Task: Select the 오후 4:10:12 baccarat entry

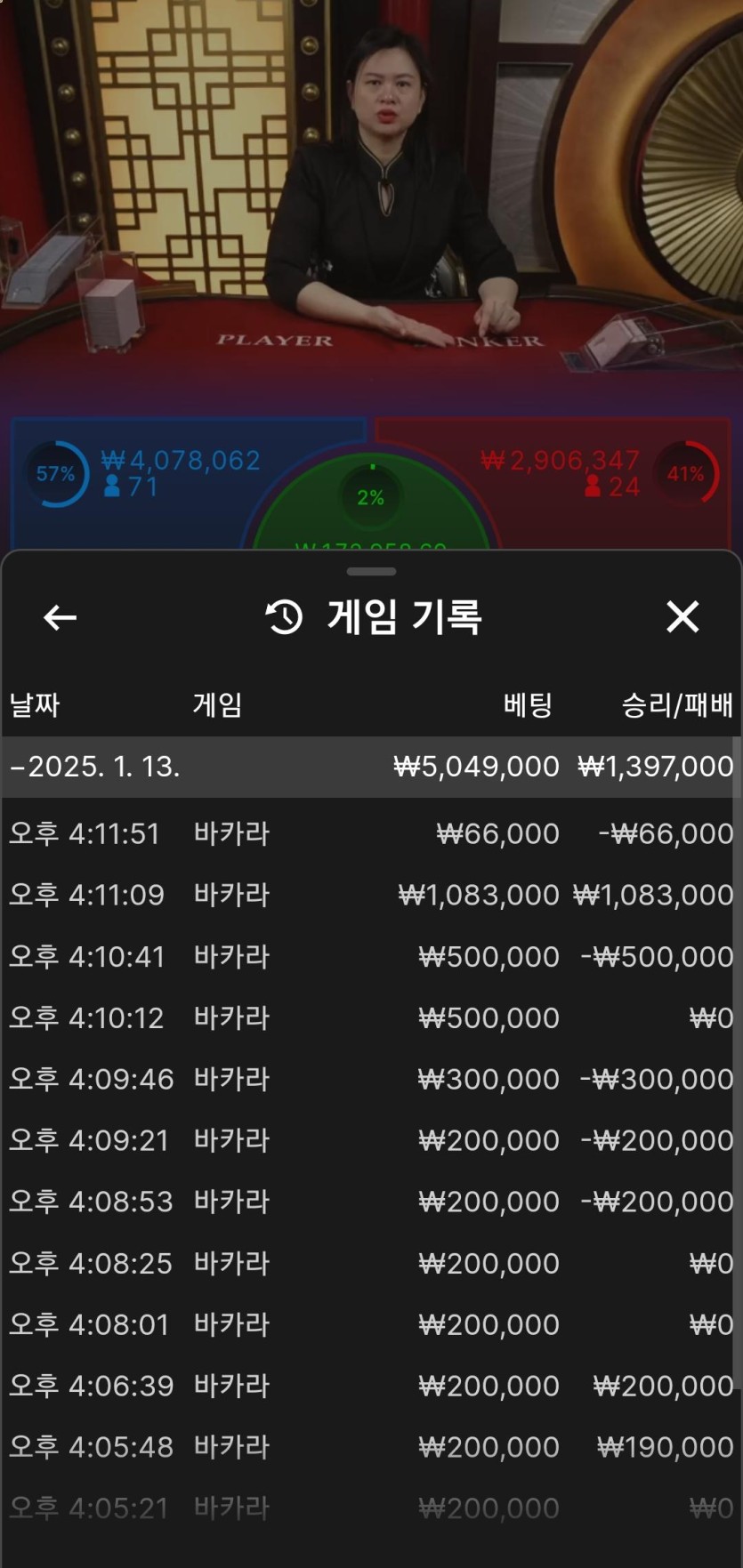Action: coord(370,1017)
